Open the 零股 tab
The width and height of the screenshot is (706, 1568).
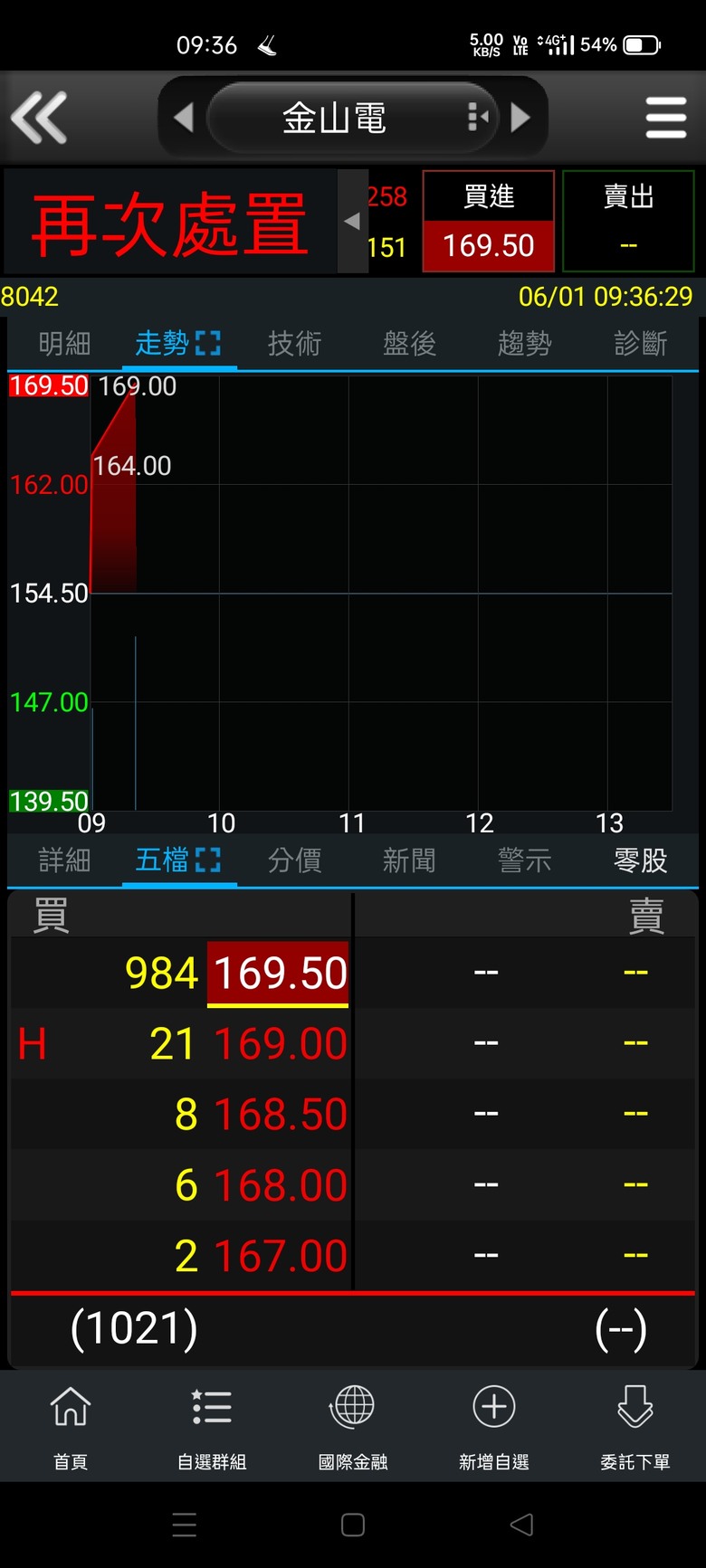[x=640, y=860]
